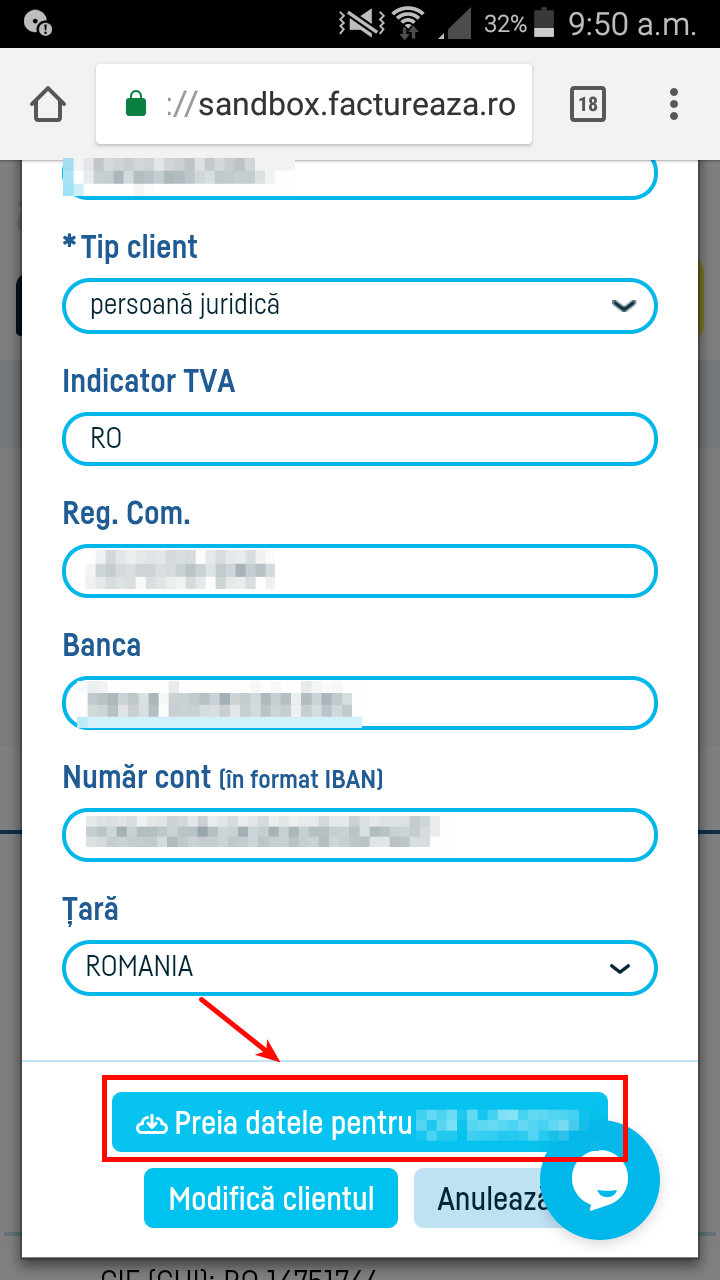
Task: Click the Preia datele pentru button
Action: 360,1122
